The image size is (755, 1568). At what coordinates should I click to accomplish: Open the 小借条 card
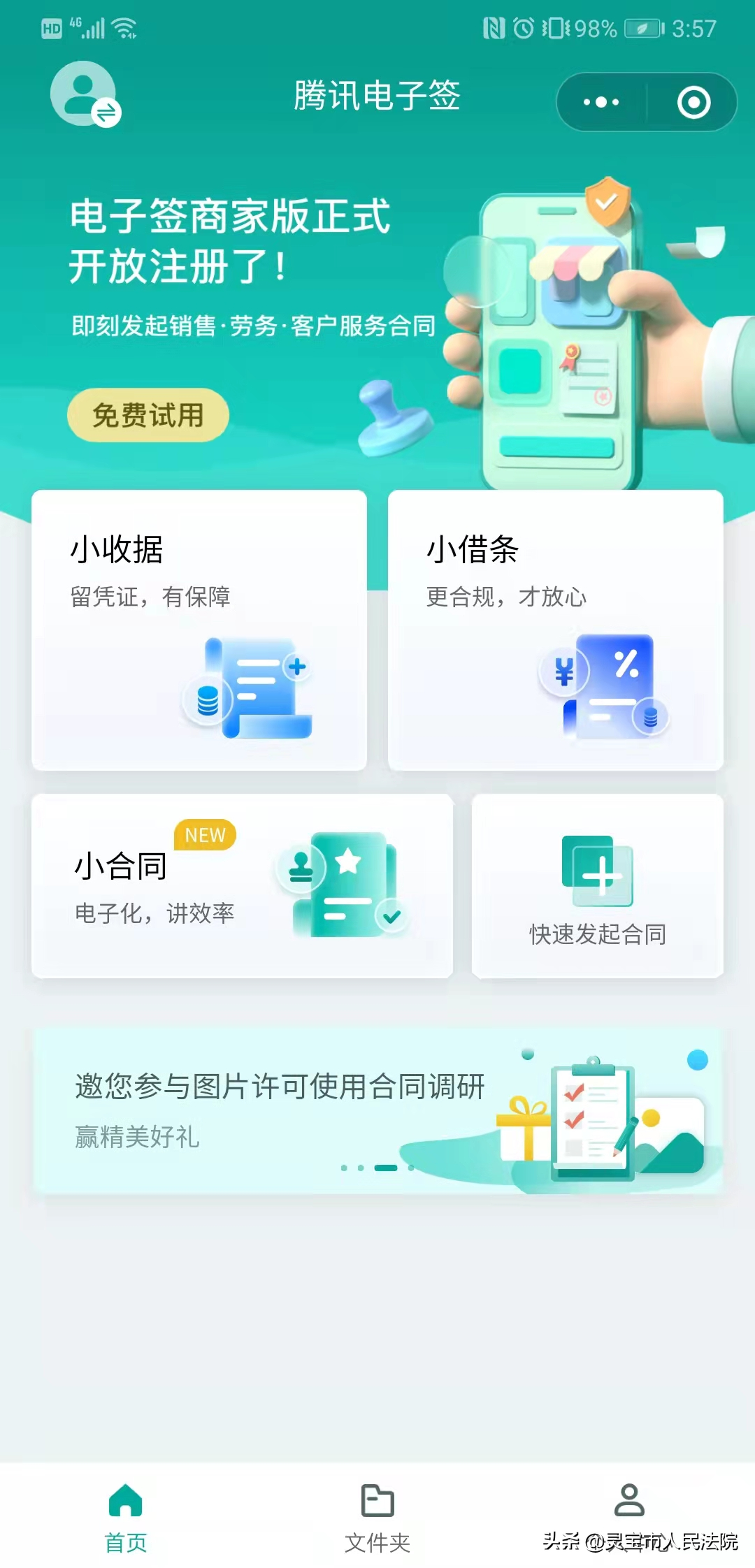point(555,630)
